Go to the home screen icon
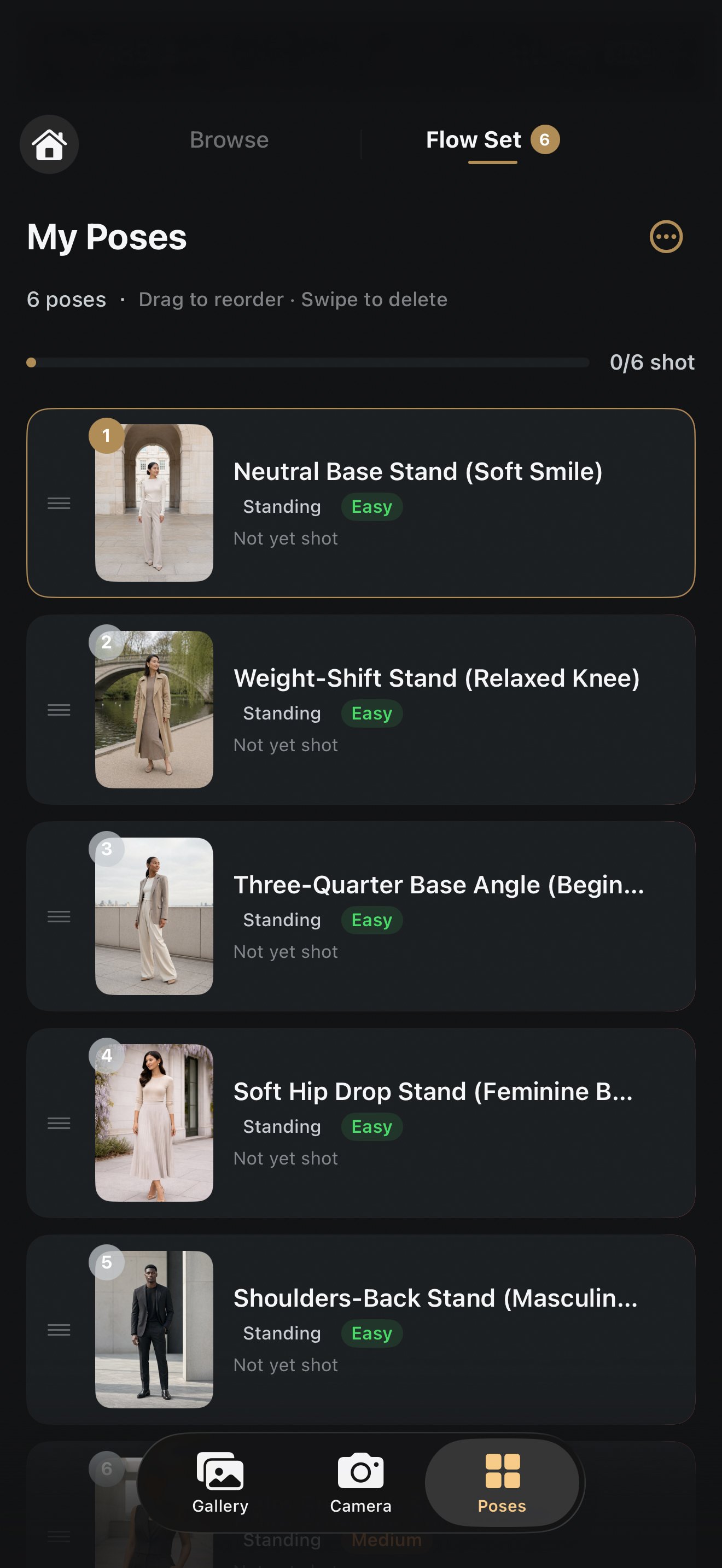Image resolution: width=722 pixels, height=1568 pixels. click(x=49, y=145)
